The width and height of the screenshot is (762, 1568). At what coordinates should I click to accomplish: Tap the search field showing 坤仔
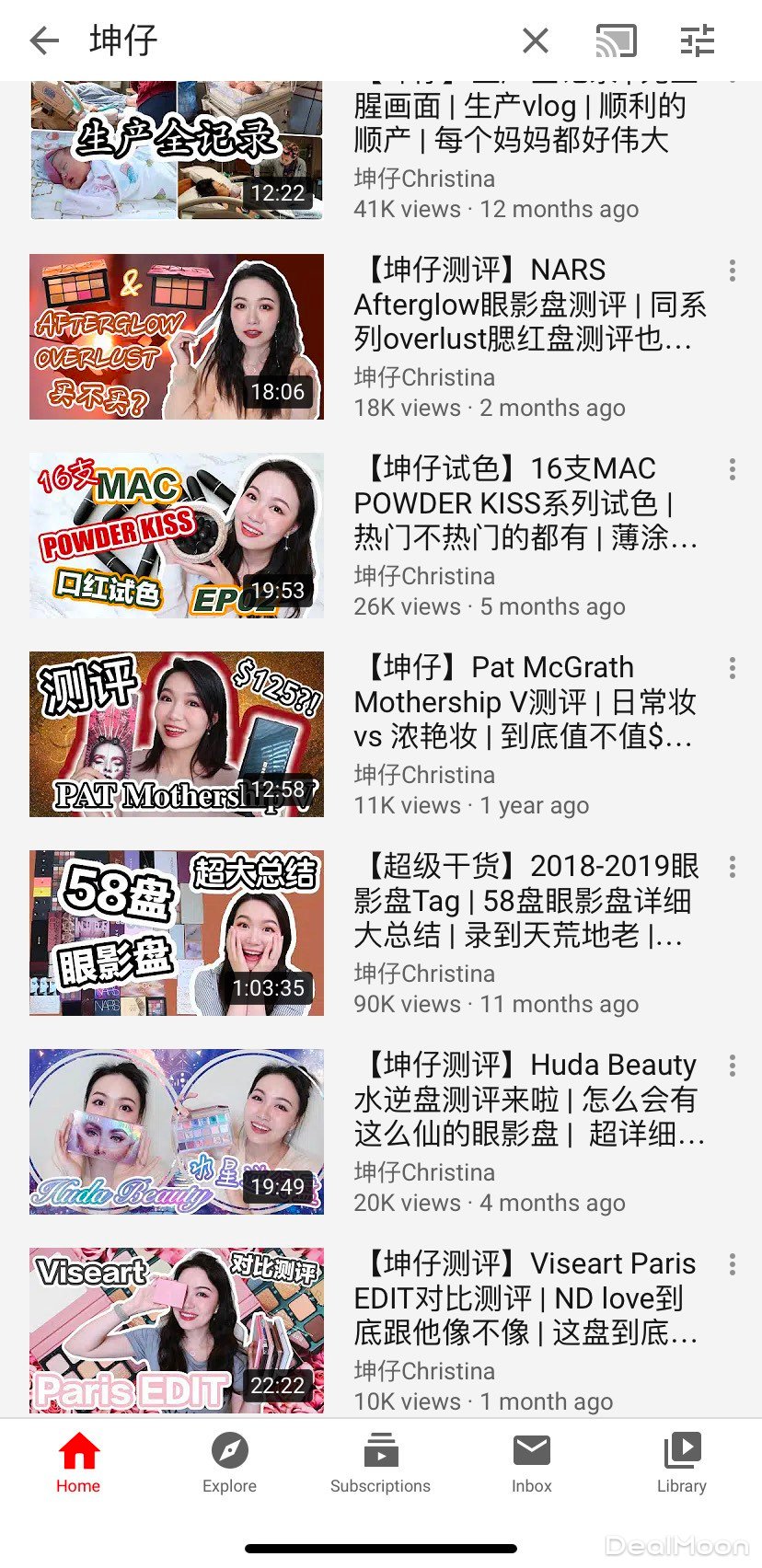[276, 40]
